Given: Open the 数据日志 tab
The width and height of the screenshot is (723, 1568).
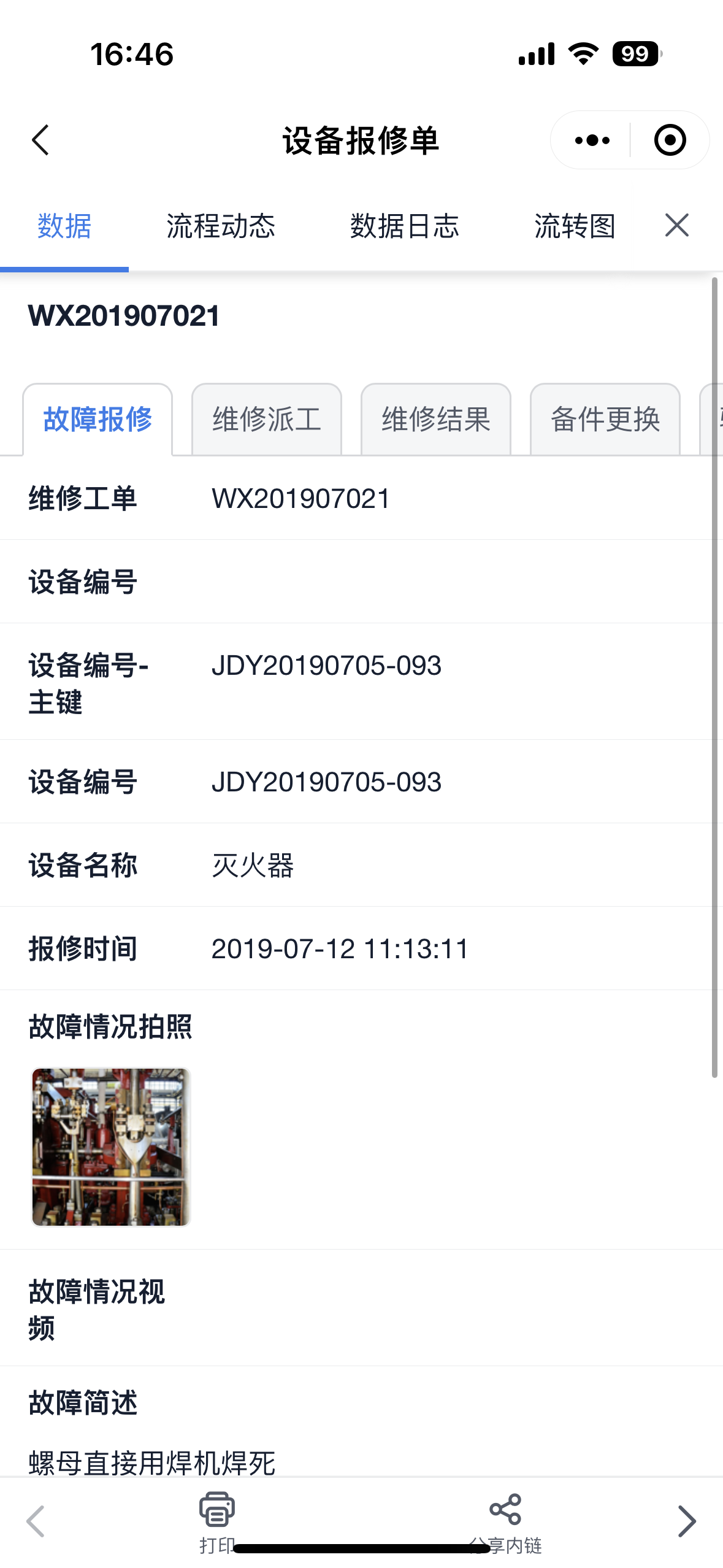Looking at the screenshot, I should pyautogui.click(x=404, y=226).
